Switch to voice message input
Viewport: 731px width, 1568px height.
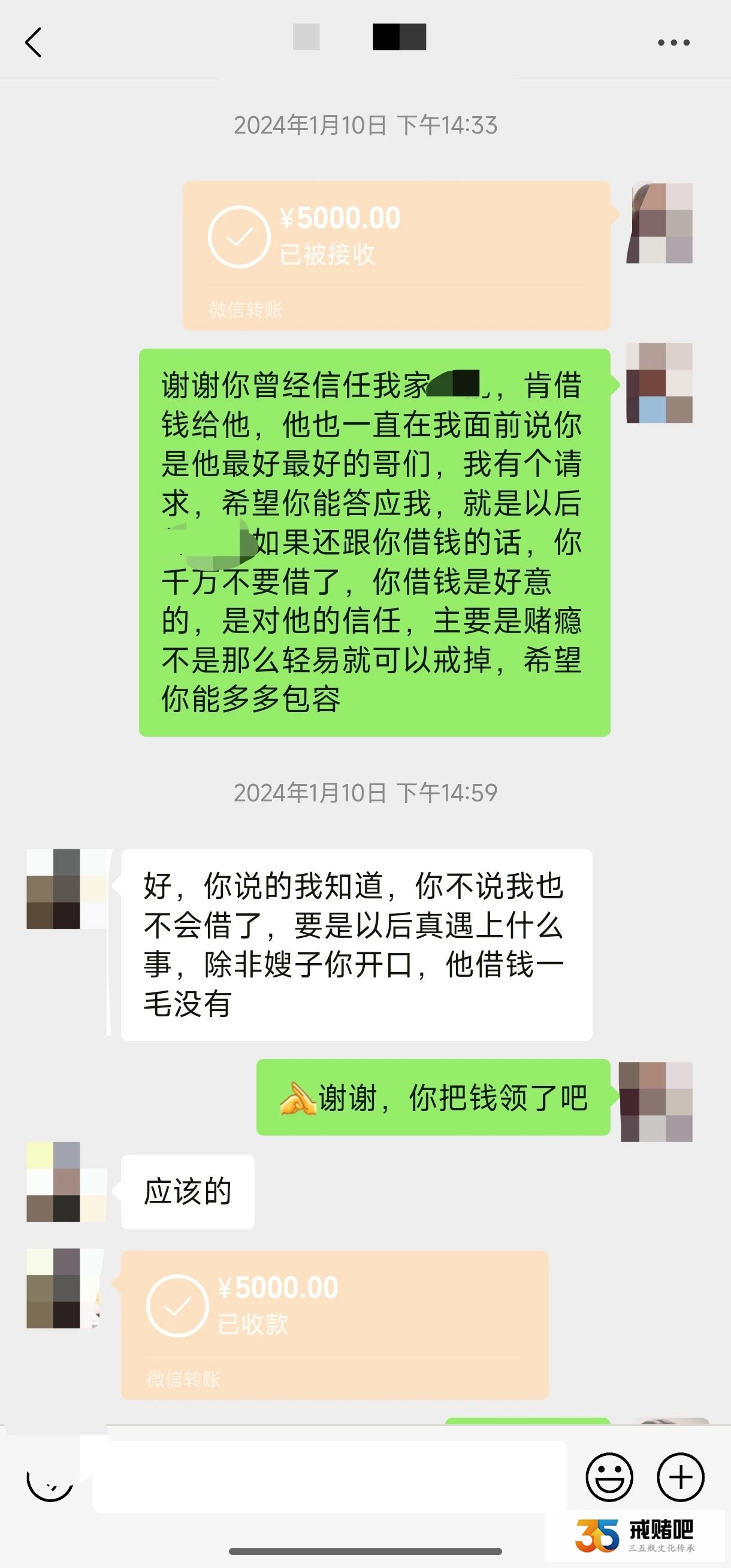point(50,1479)
